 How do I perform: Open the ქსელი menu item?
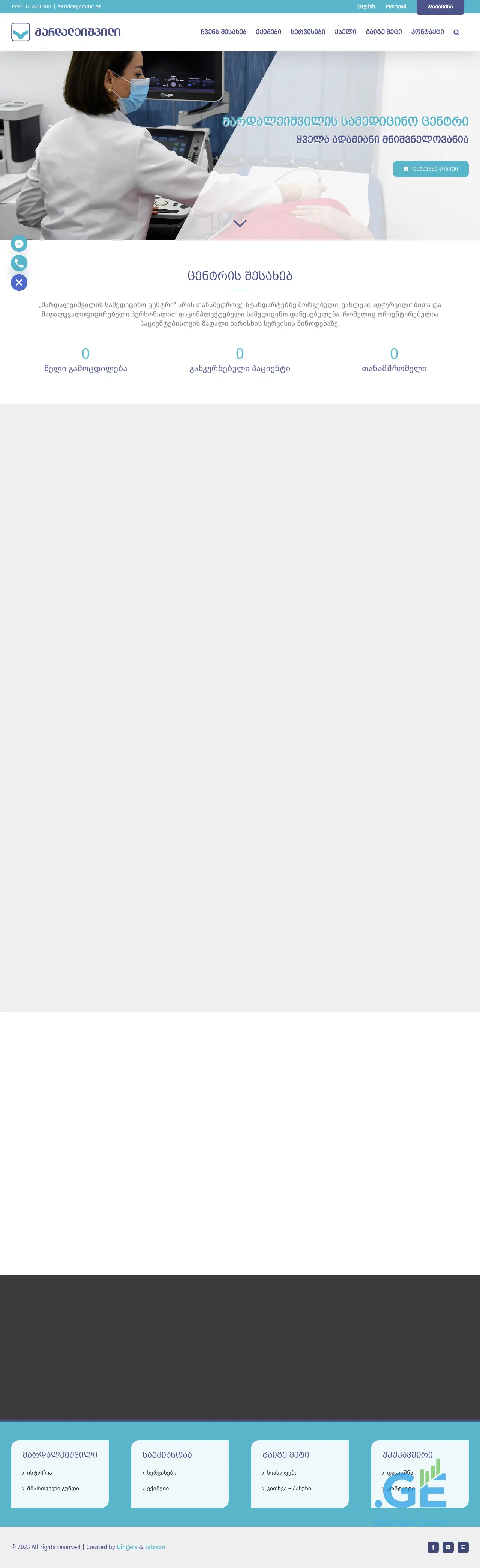[345, 32]
